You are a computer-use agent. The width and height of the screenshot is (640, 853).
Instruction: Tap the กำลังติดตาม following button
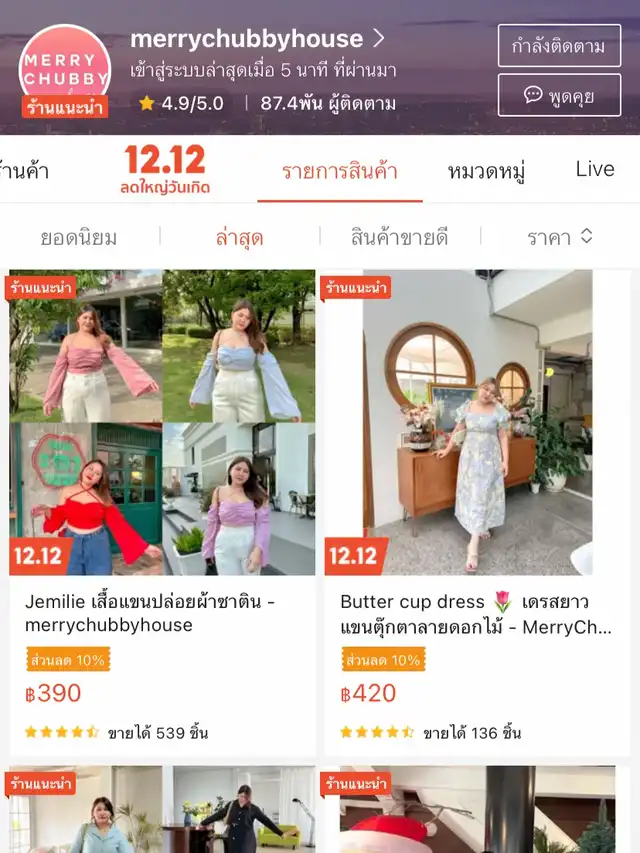click(559, 45)
